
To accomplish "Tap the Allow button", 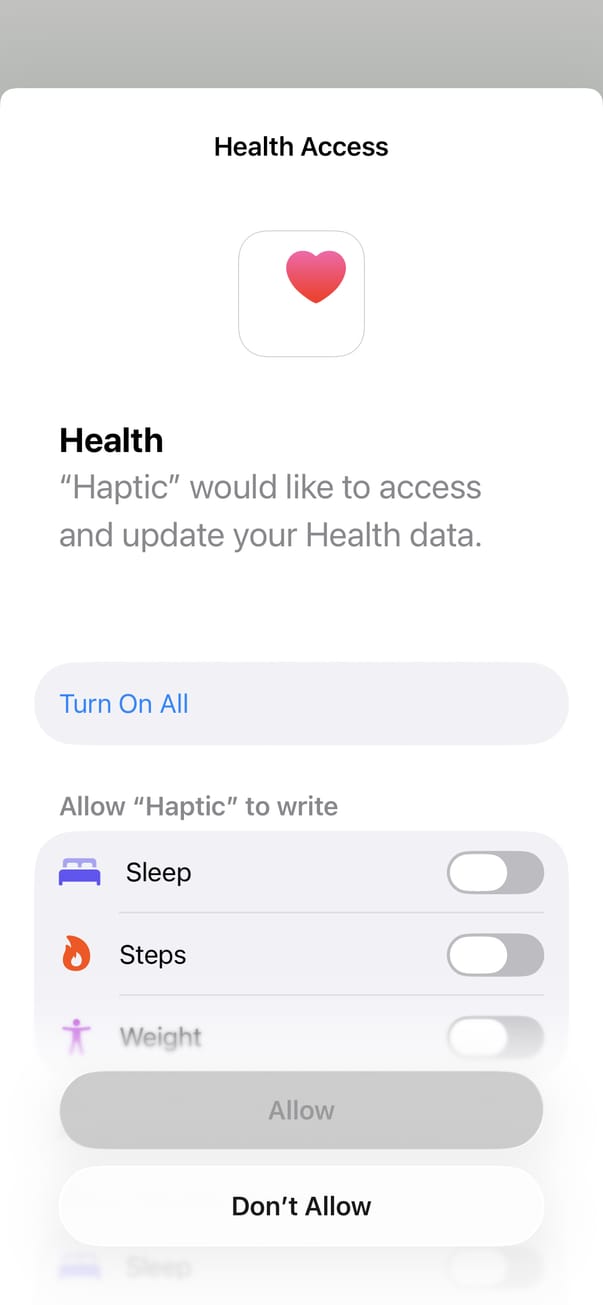I will click(301, 1110).
